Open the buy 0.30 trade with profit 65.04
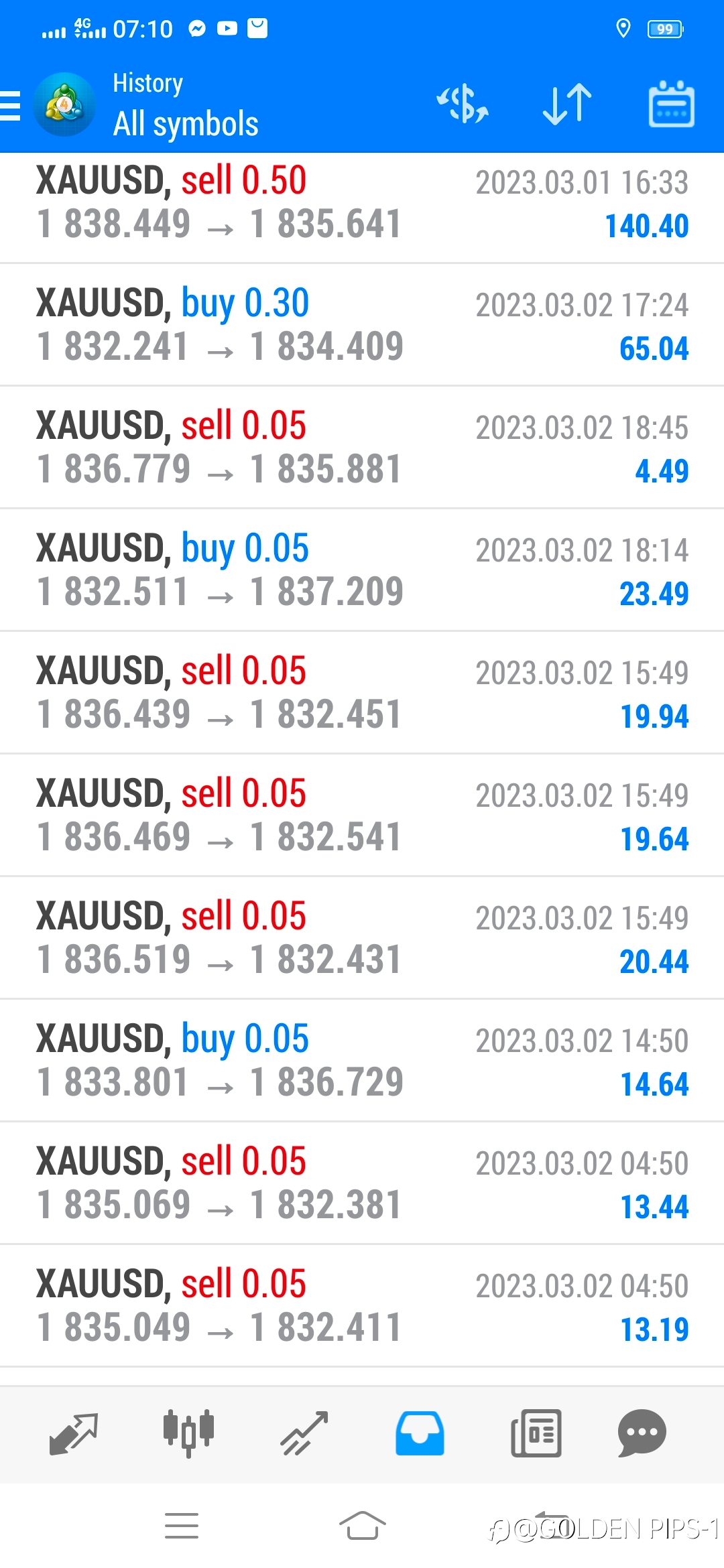724x1568 pixels. pos(362,324)
